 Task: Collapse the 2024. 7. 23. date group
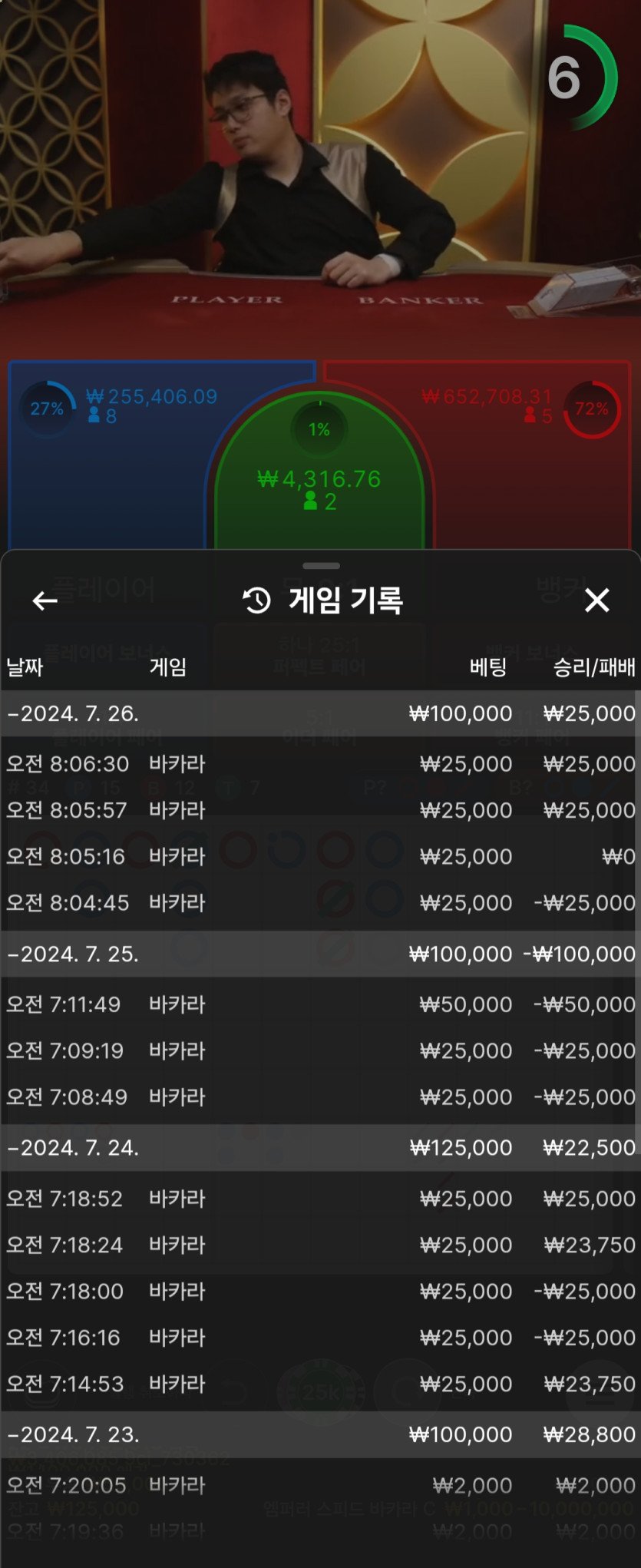pos(74,1434)
